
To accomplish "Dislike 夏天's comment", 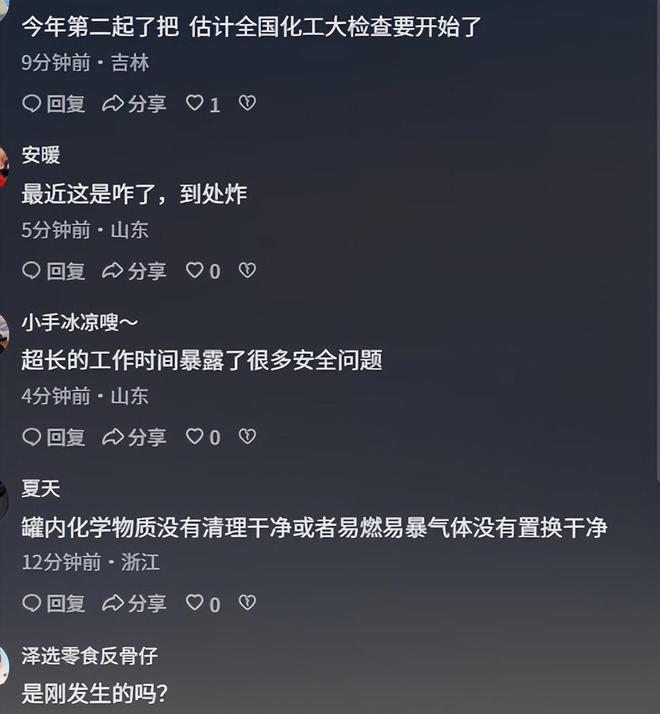I will [x=247, y=603].
